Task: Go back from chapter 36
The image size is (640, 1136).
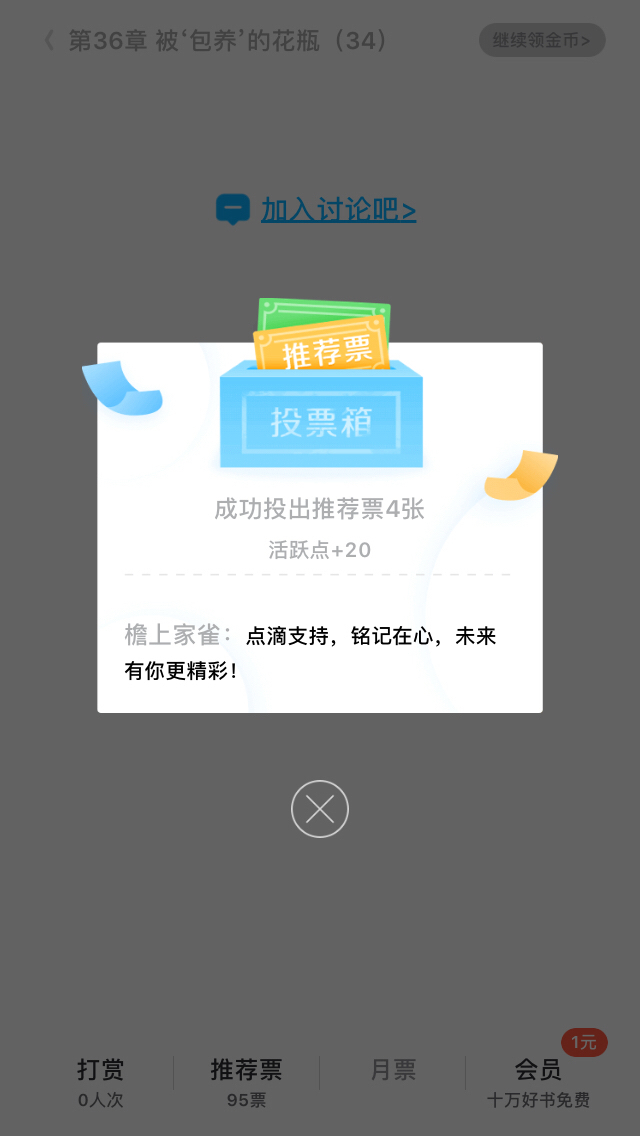Action: pyautogui.click(x=49, y=41)
